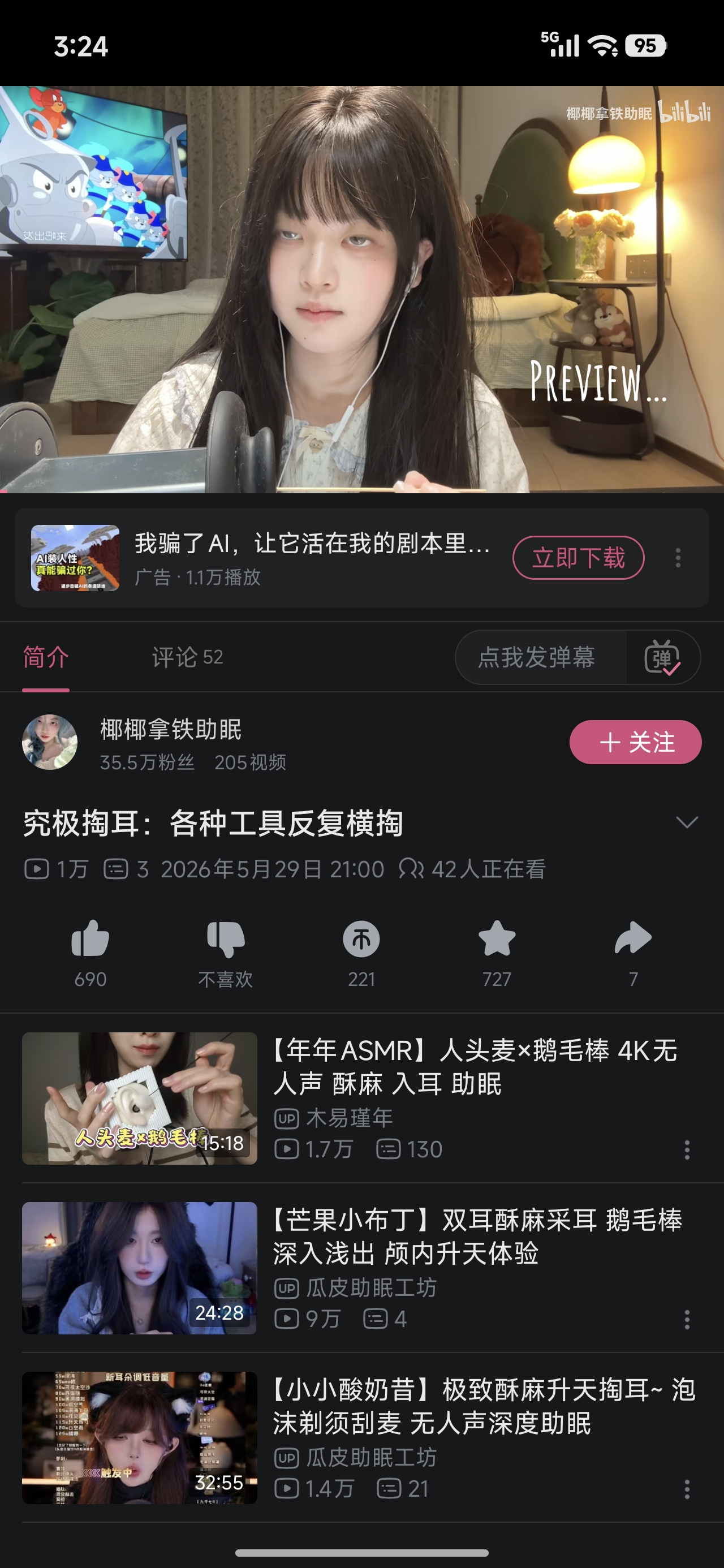This screenshot has height=1568, width=724.
Task: Toggle the danmaku display switch icon
Action: [x=662, y=657]
